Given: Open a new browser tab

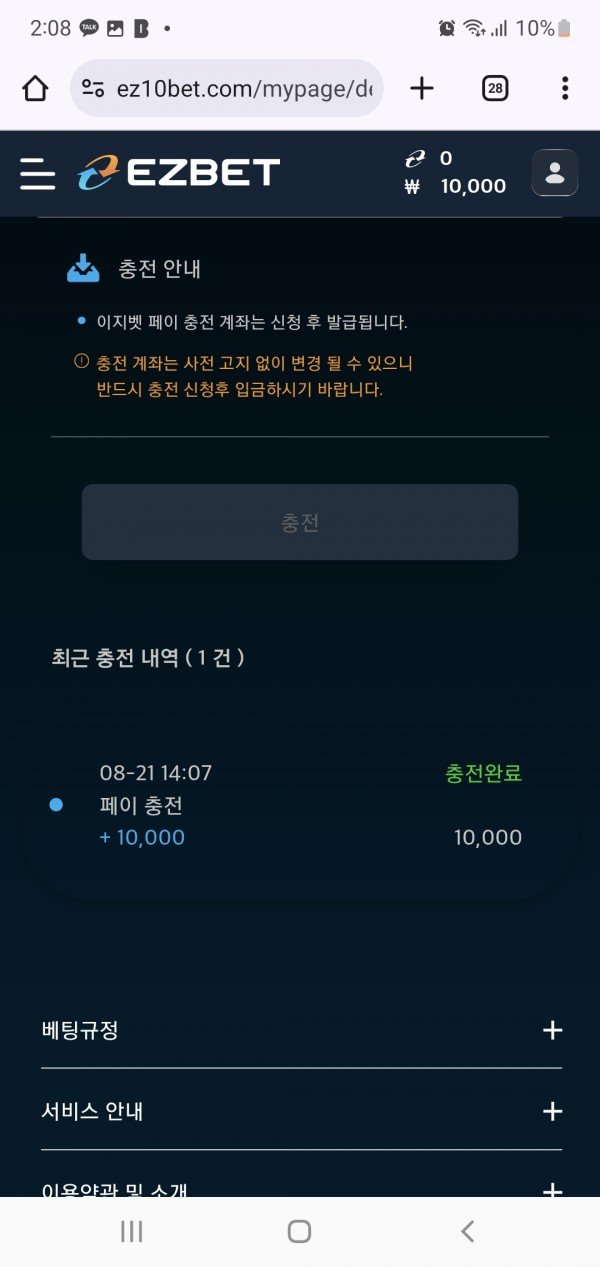Looking at the screenshot, I should pyautogui.click(x=422, y=89).
